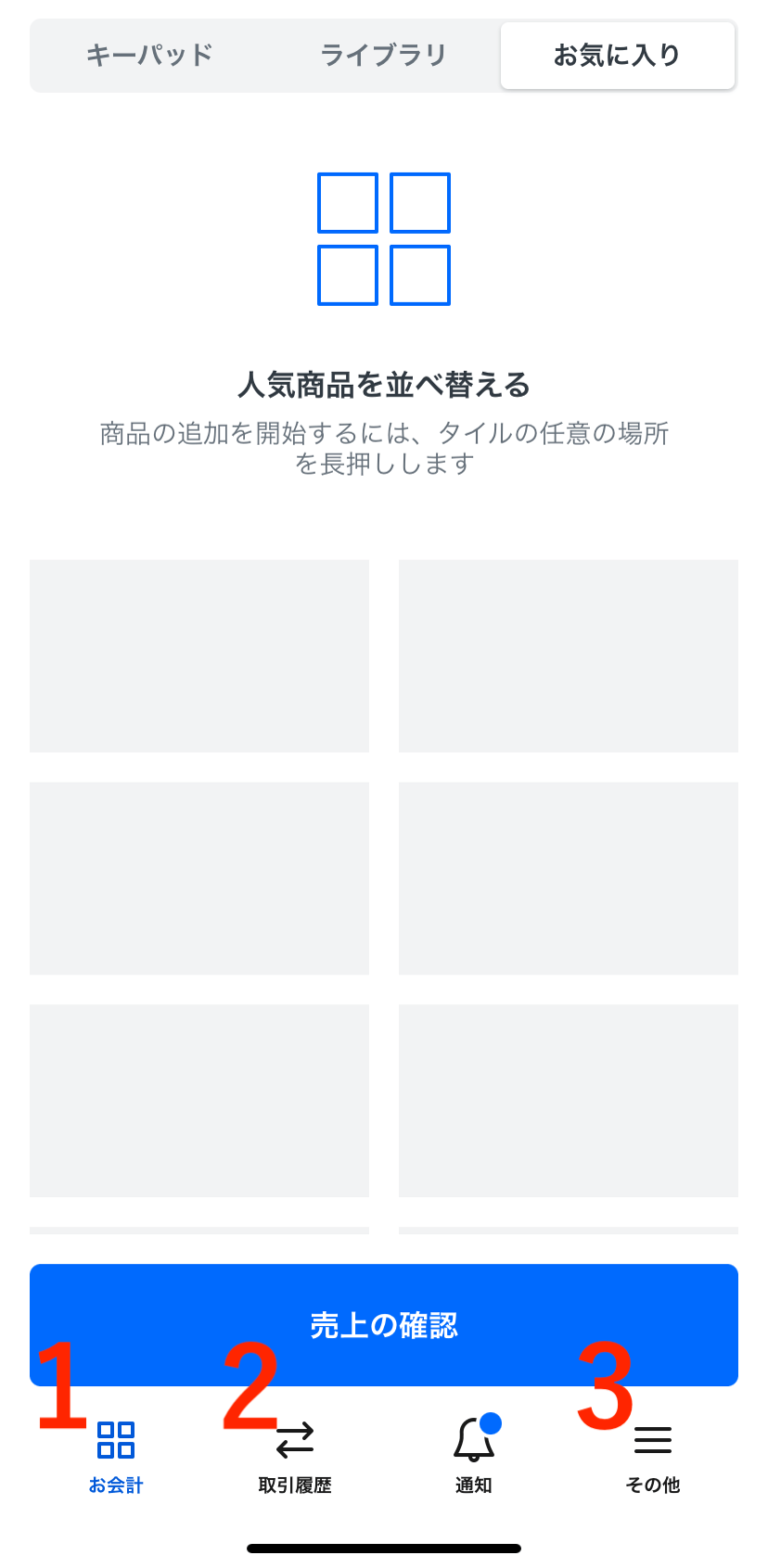Open the その他 menu tab
The image size is (768, 1568).
tap(652, 1455)
